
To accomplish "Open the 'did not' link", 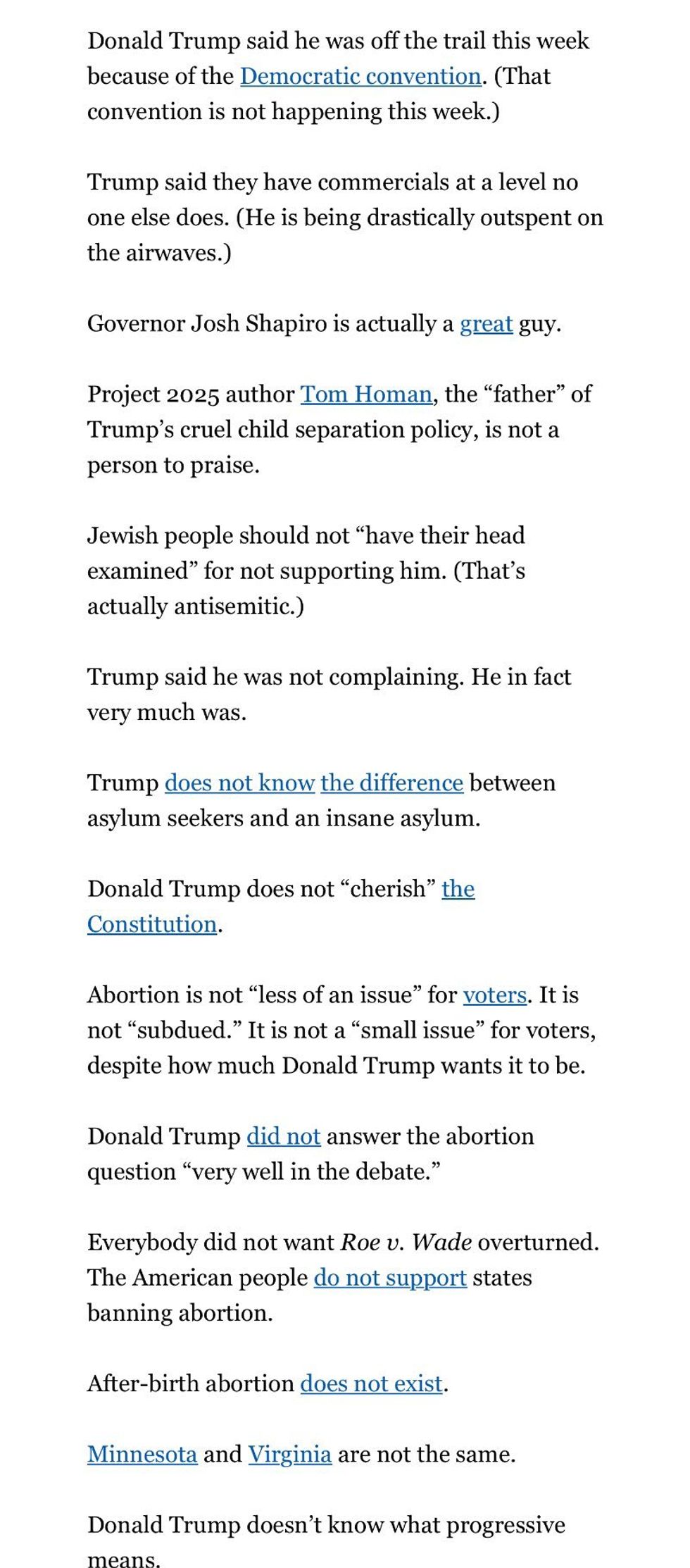I will tap(283, 1136).
